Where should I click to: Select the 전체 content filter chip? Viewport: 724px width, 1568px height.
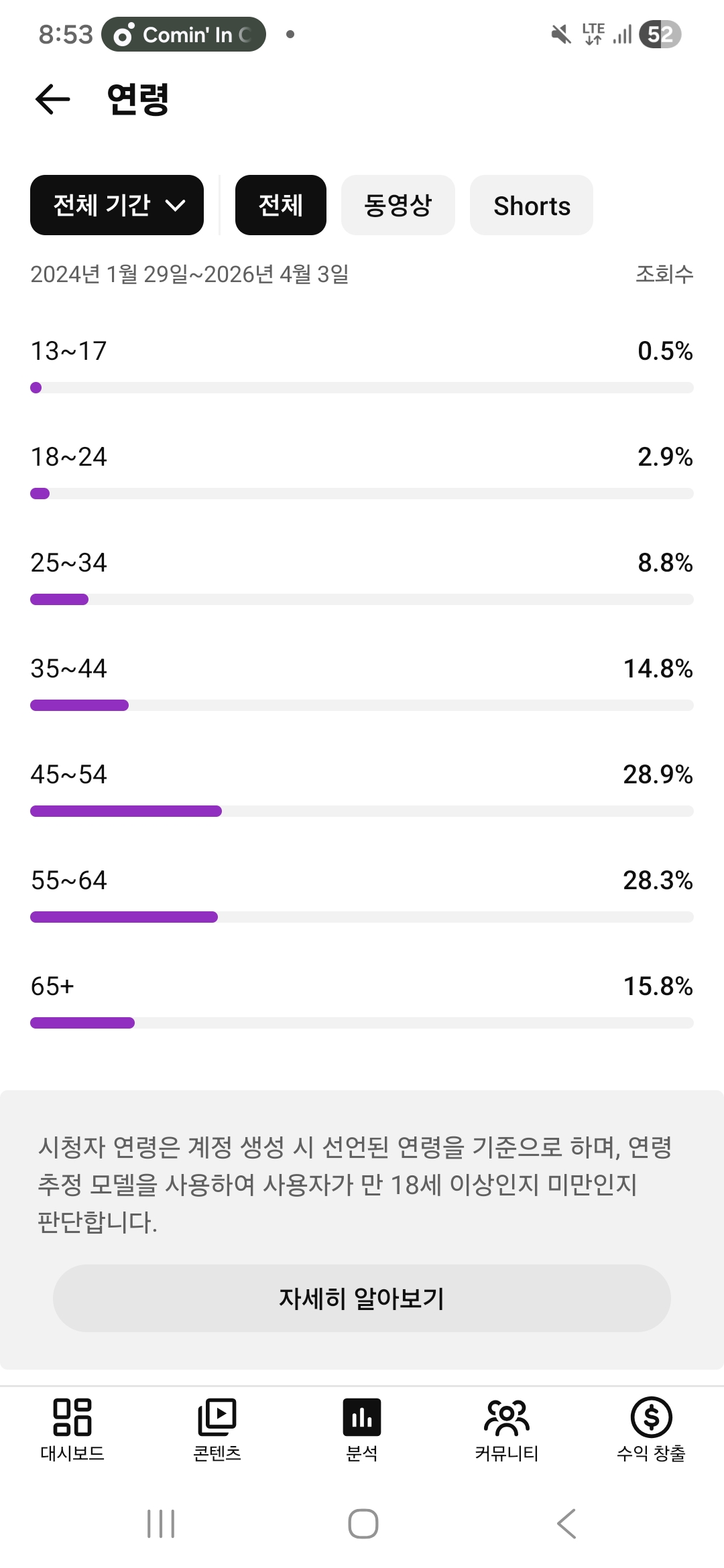coord(280,205)
